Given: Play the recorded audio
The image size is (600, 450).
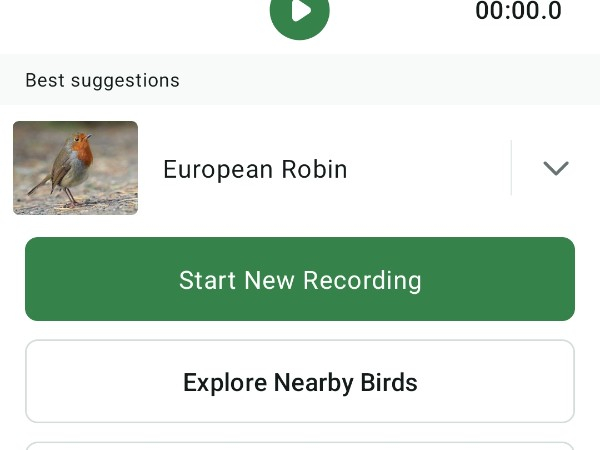Looking at the screenshot, I should [299, 13].
